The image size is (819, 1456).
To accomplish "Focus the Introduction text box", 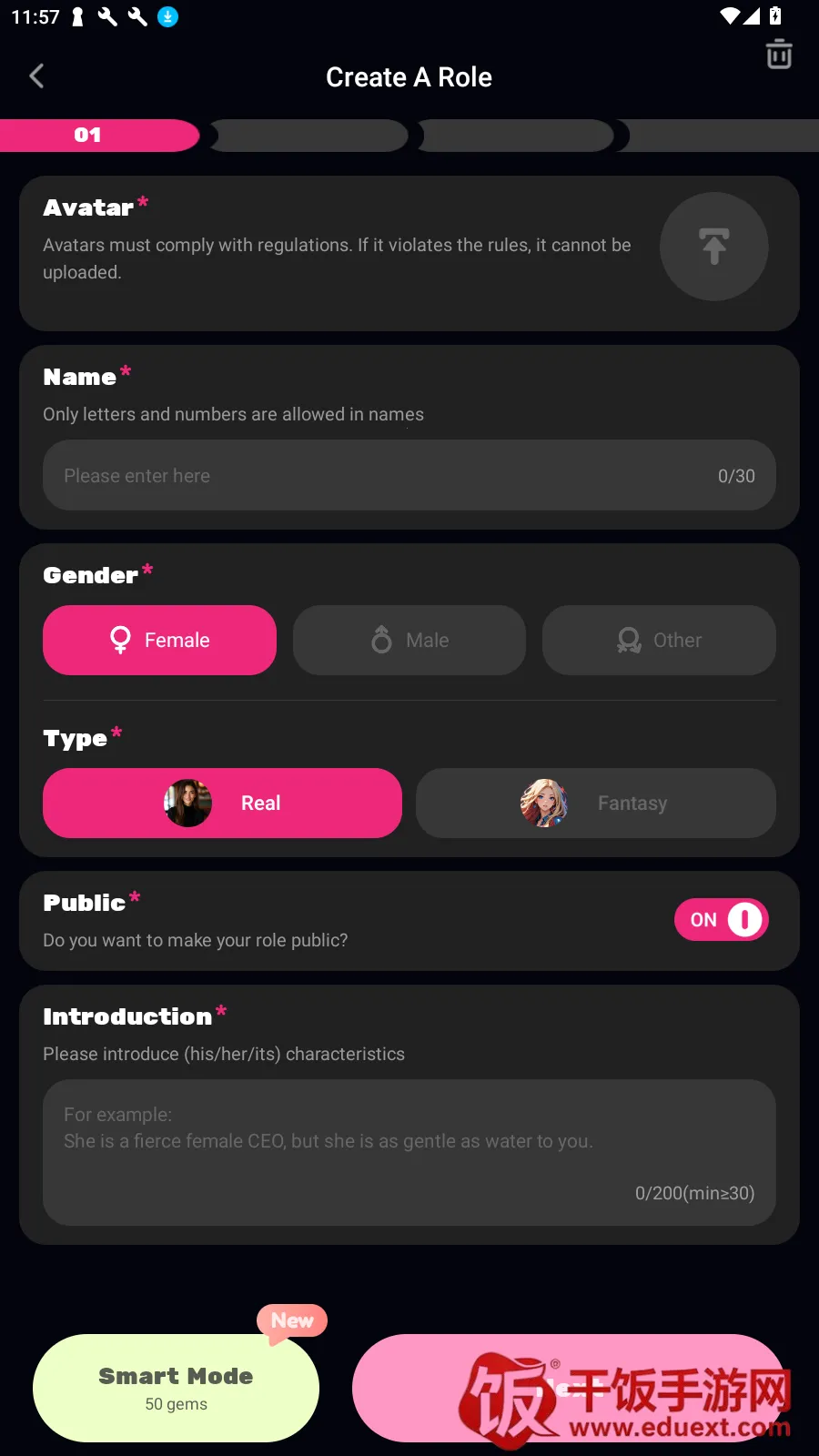I will pos(409,1152).
